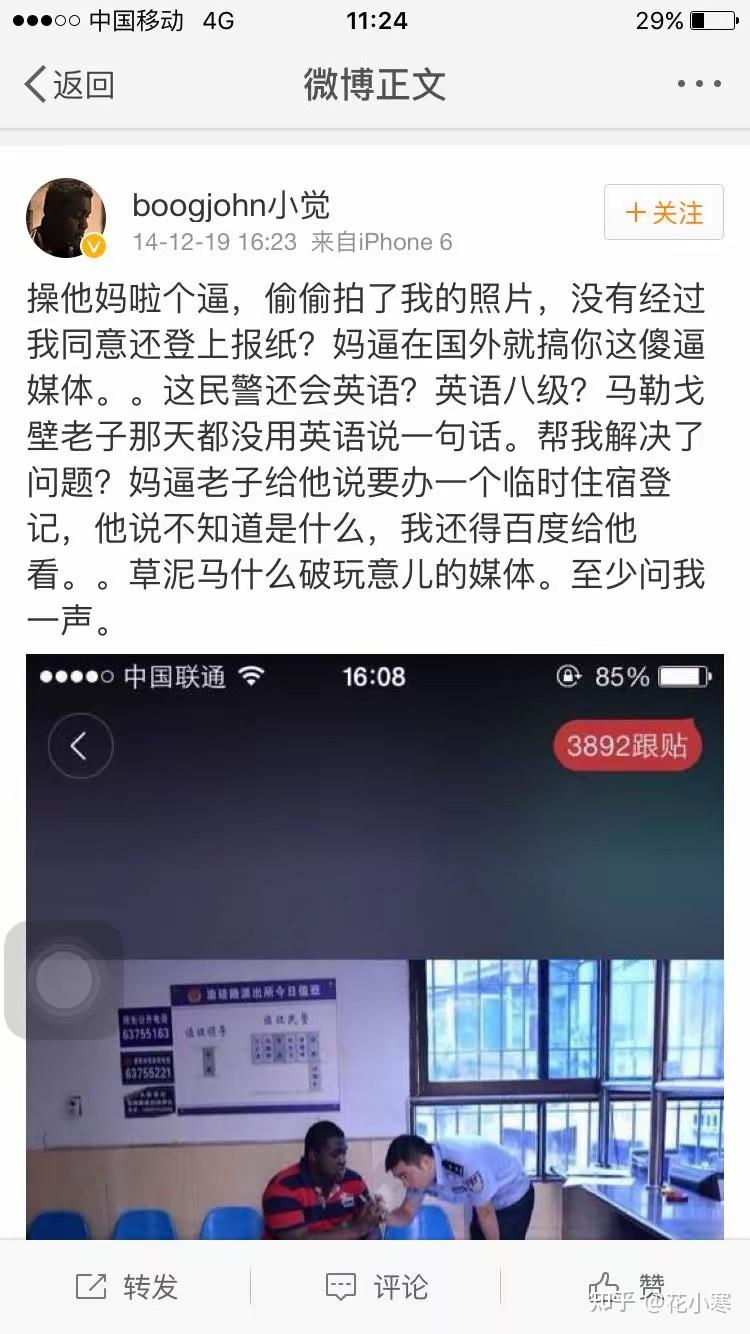Follow boogjohn小觉 with the 关注 button
Screen dimensions: 750x1334
coord(663,213)
